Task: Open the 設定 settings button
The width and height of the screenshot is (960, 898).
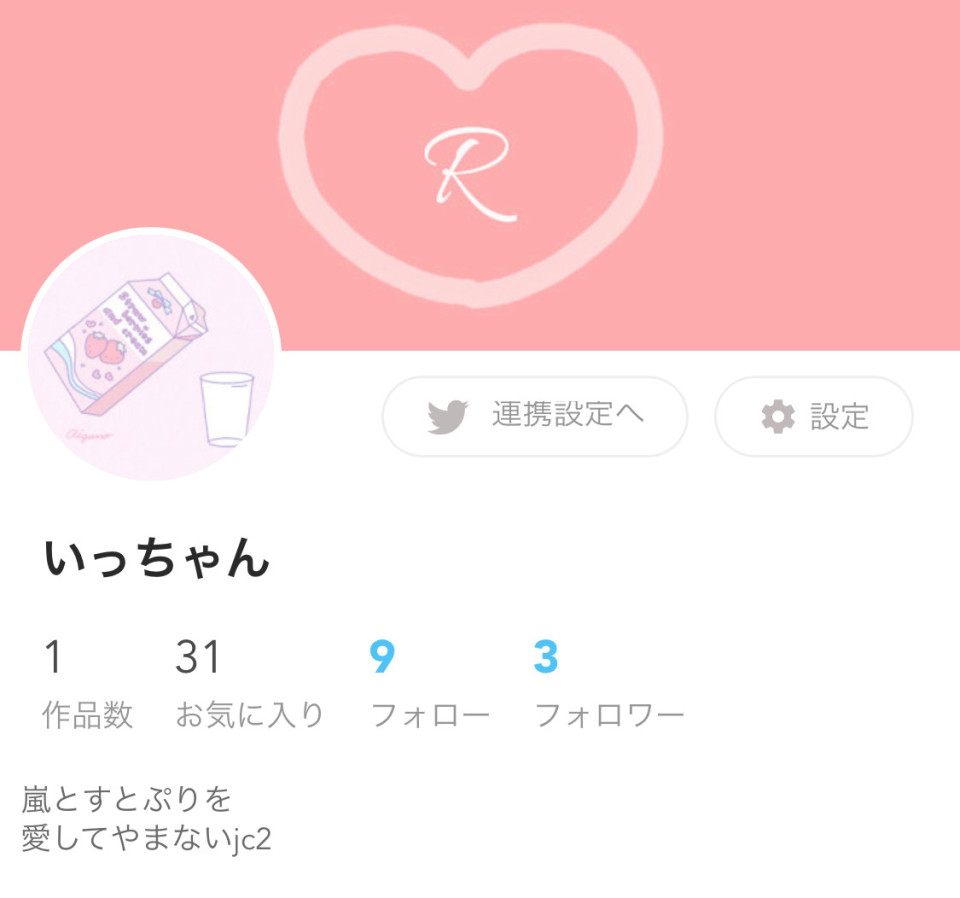Action: [x=813, y=416]
